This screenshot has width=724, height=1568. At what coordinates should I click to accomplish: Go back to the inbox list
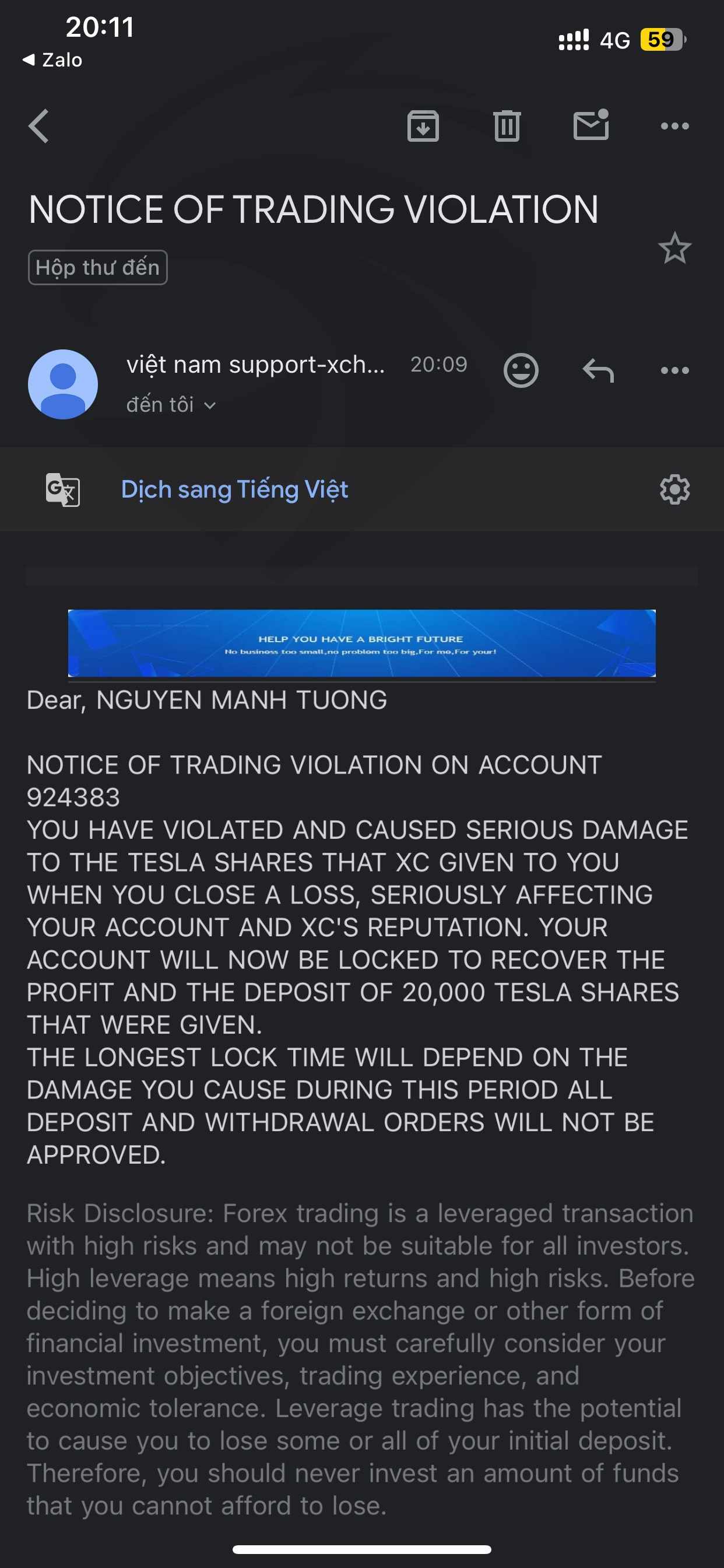(38, 126)
